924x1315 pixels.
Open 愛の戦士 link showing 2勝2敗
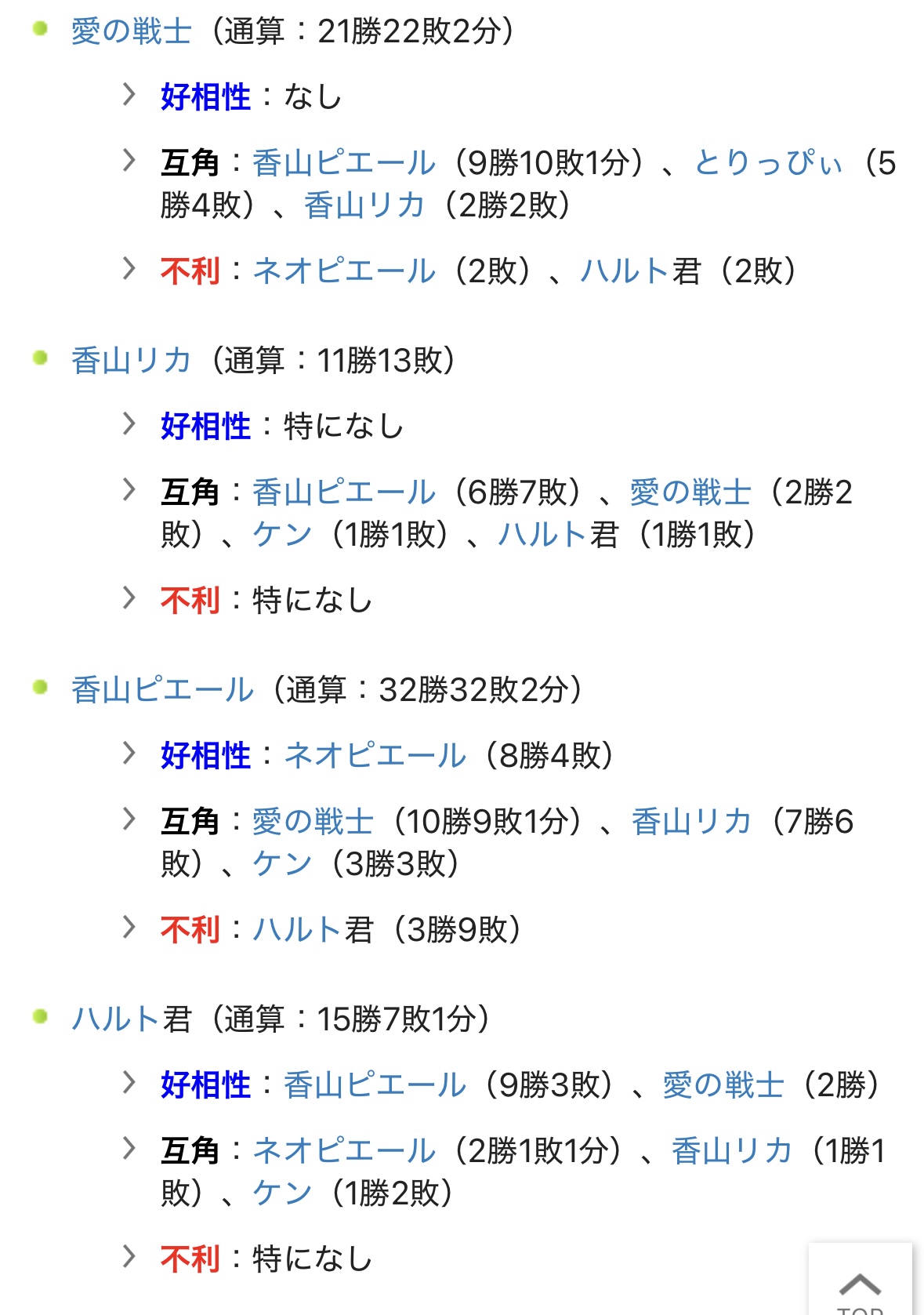click(690, 492)
